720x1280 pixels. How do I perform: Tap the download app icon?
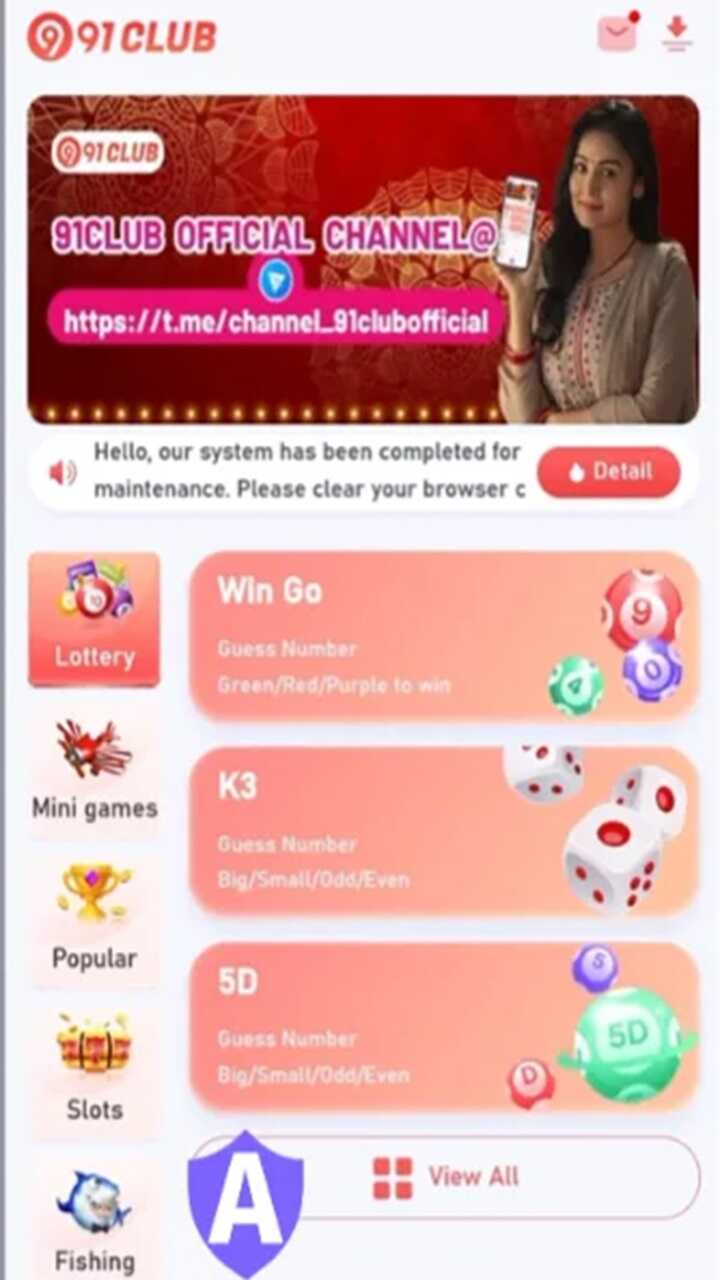677,34
